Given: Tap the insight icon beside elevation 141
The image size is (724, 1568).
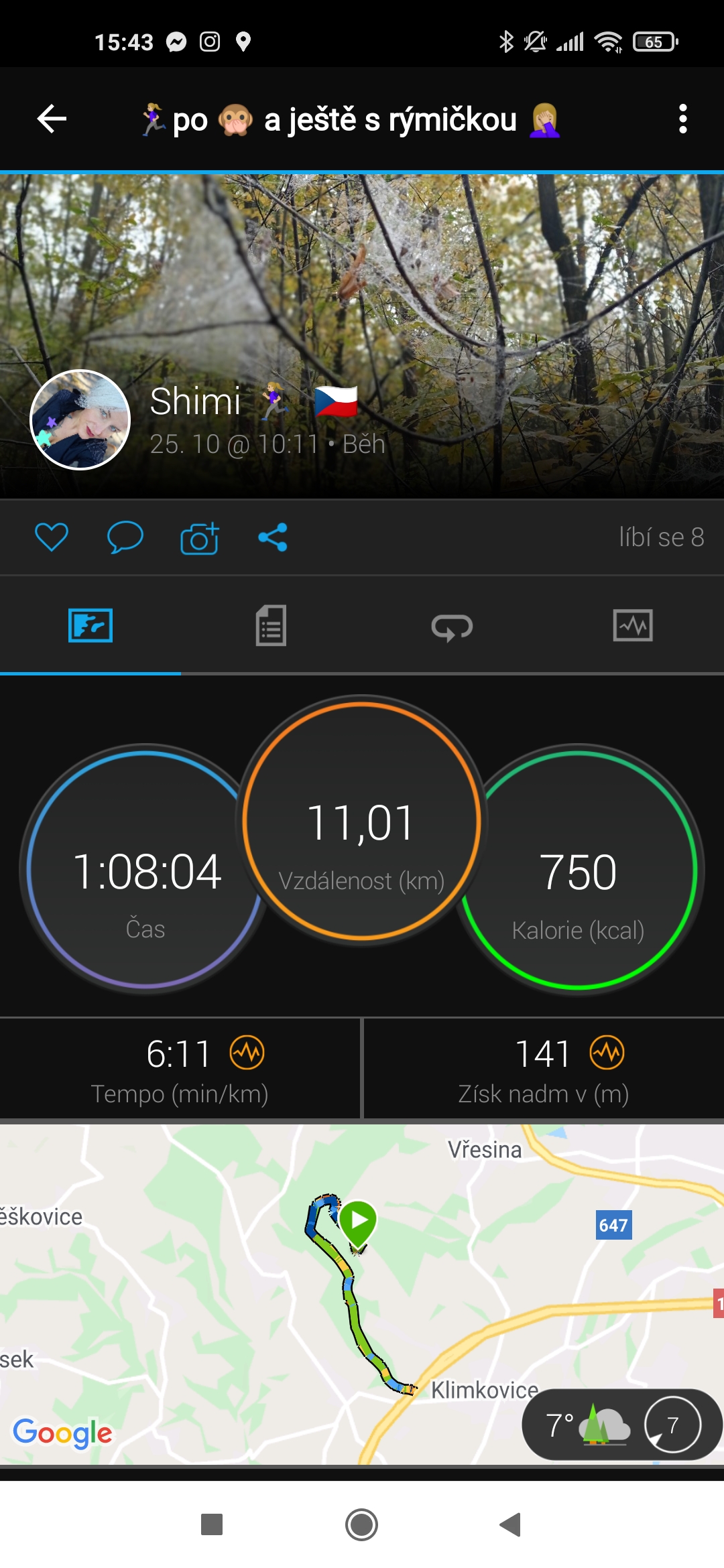Looking at the screenshot, I should pos(607,1053).
